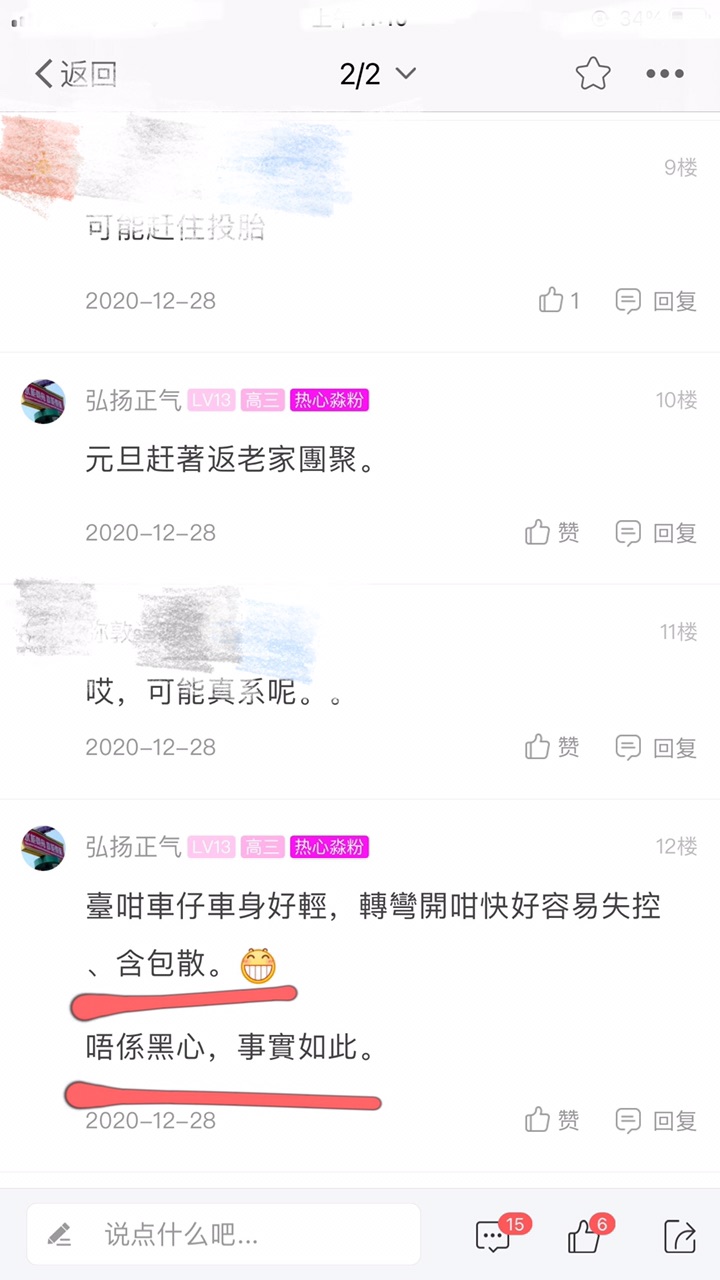Like the 10楼 comment about 元旦
Viewport: 720px width, 1280px height.
pos(552,532)
